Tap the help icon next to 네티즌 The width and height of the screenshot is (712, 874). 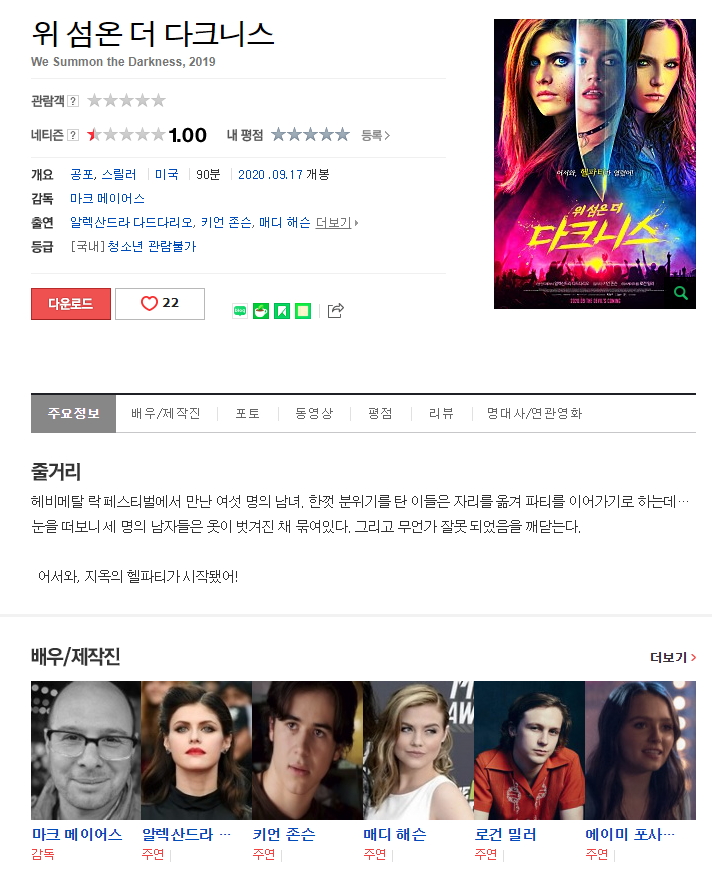(x=73, y=135)
